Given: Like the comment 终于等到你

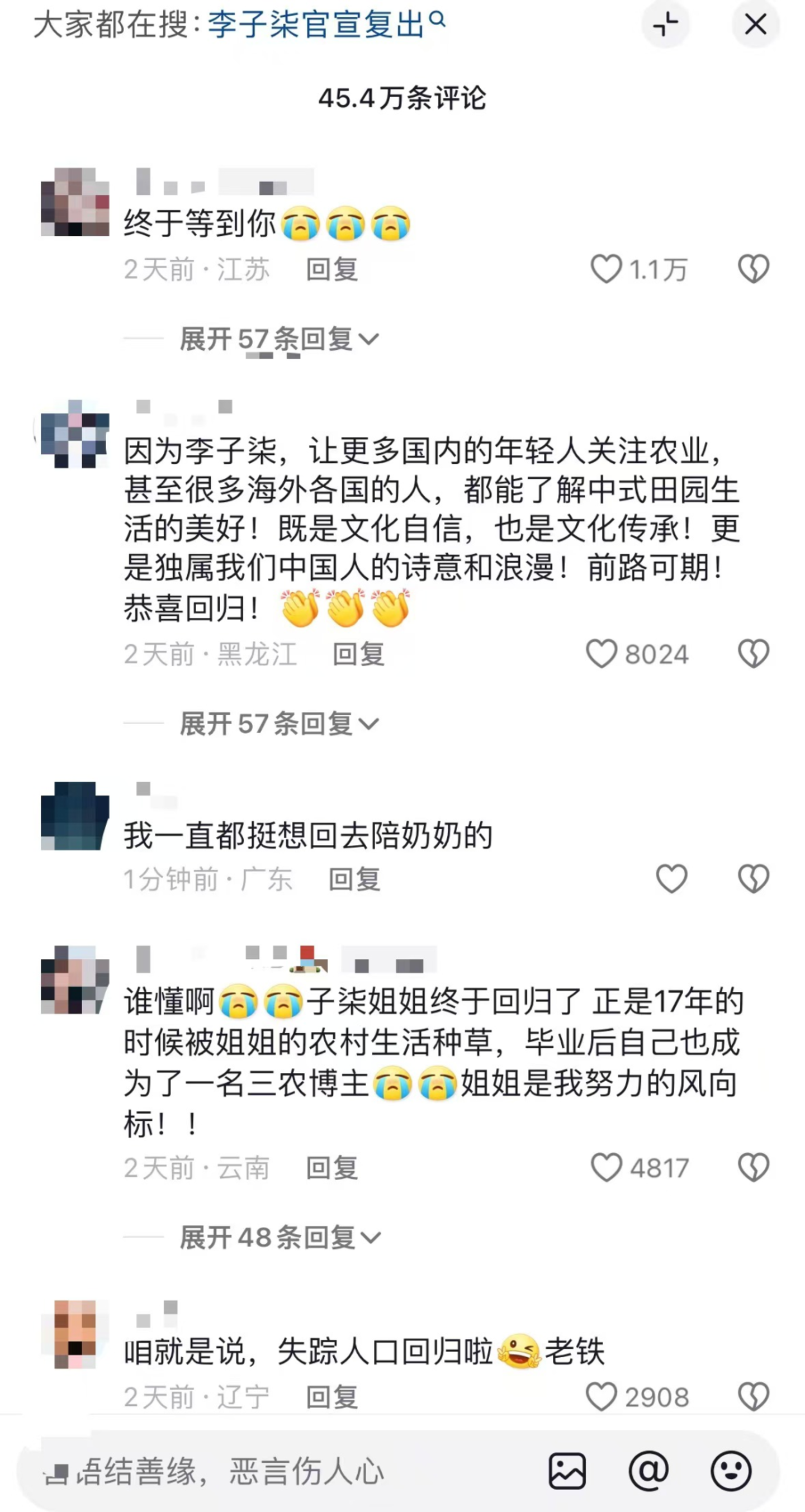Looking at the screenshot, I should click(x=606, y=269).
